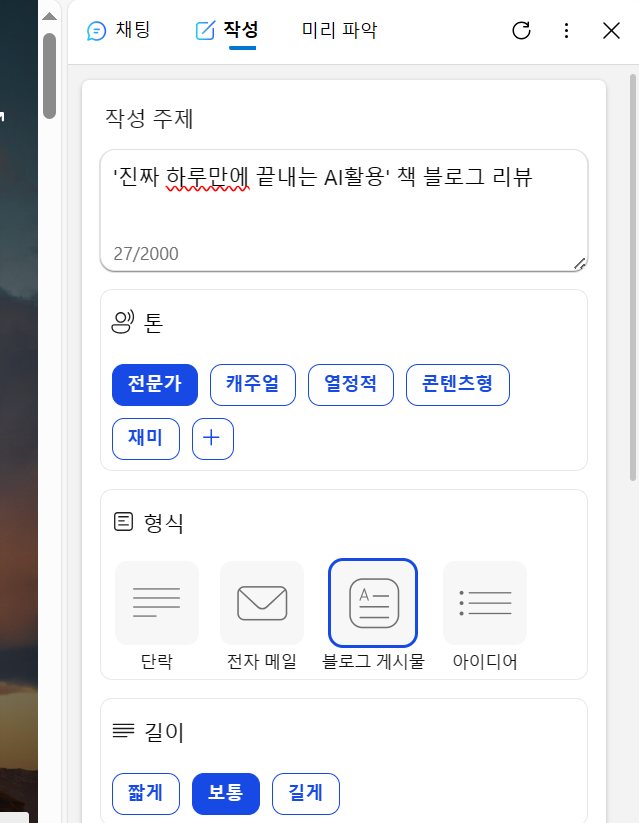639x823 pixels.
Task: Switch to the 채팅 tab
Action: click(x=119, y=30)
